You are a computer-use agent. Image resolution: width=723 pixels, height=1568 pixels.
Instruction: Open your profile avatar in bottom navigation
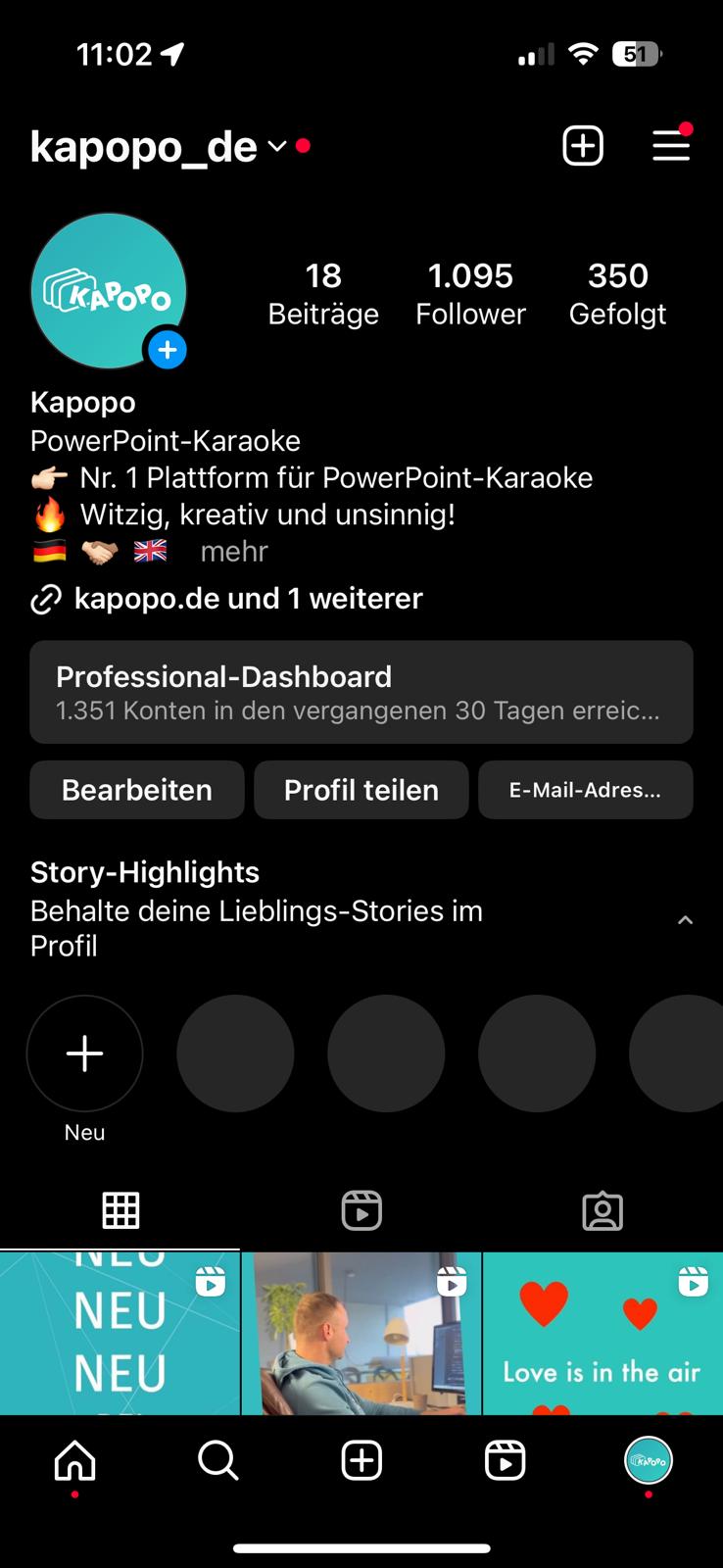click(648, 1460)
